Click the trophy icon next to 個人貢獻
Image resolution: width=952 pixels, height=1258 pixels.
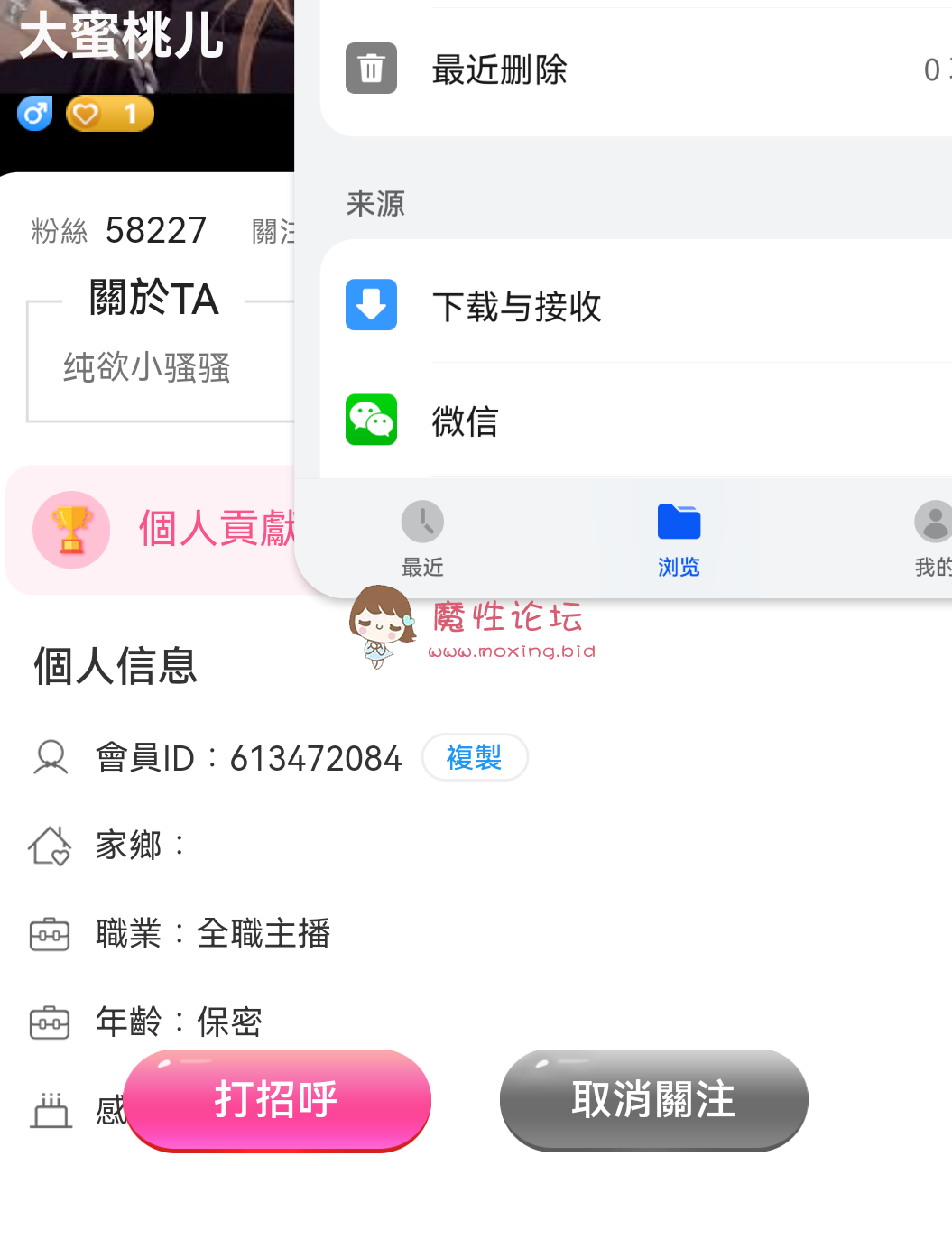coord(70,531)
